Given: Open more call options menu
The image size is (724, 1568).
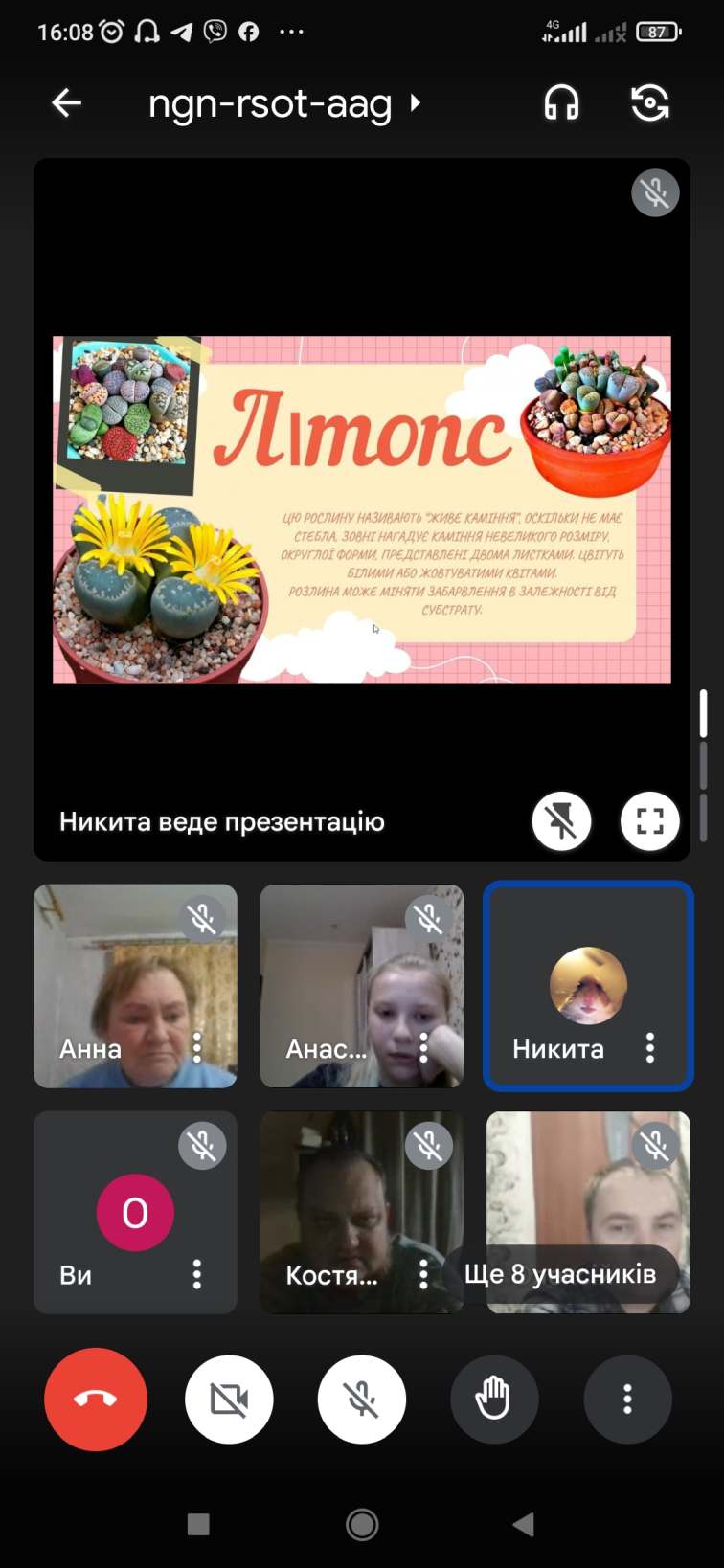Looking at the screenshot, I should (627, 1400).
